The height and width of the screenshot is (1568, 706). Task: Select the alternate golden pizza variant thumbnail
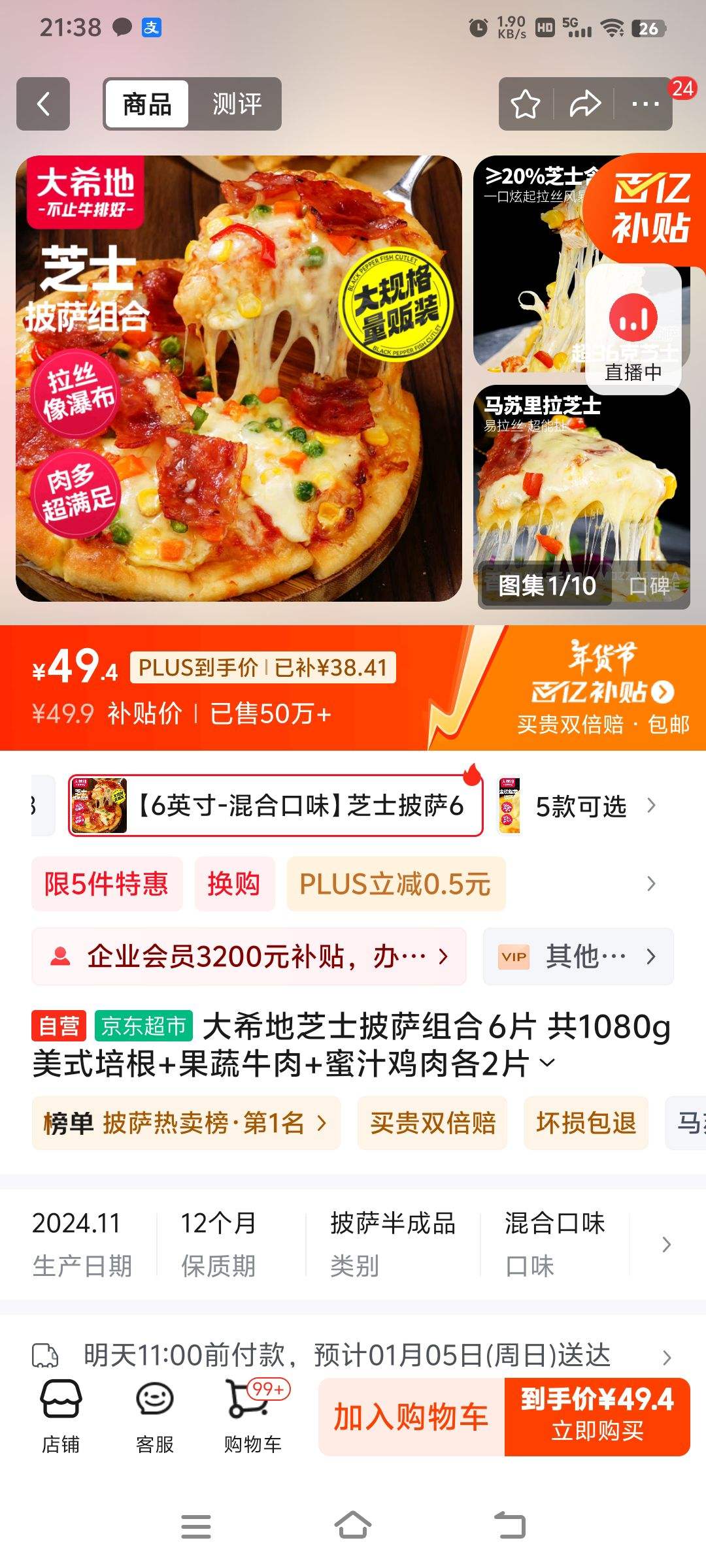point(509,806)
